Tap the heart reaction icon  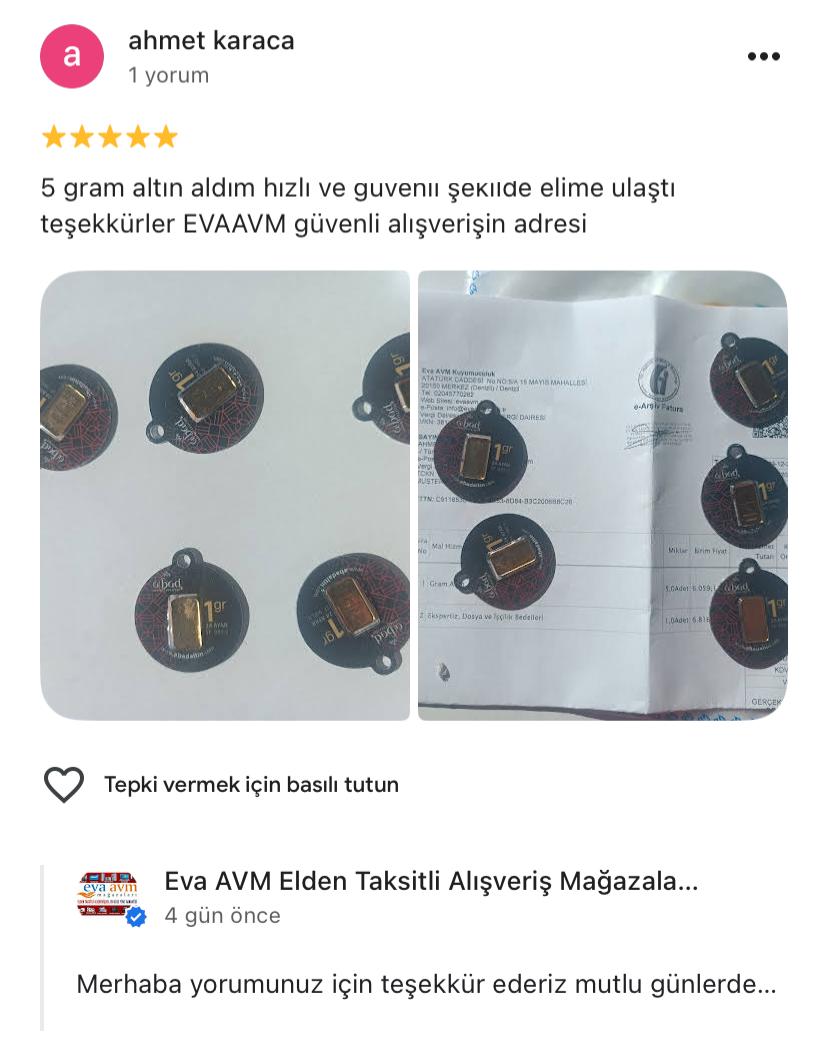(62, 785)
